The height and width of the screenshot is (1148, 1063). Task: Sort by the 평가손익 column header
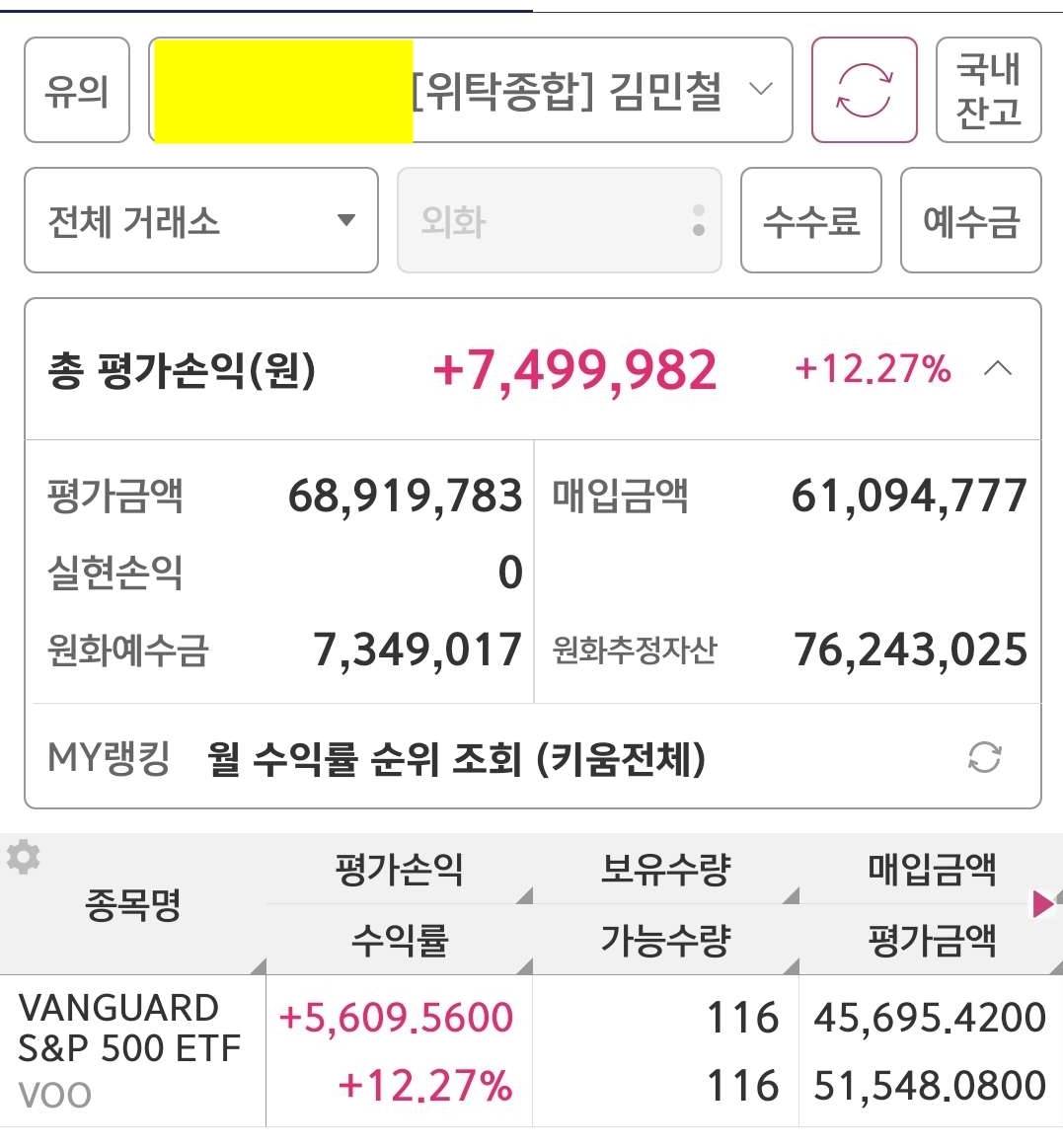click(x=399, y=870)
